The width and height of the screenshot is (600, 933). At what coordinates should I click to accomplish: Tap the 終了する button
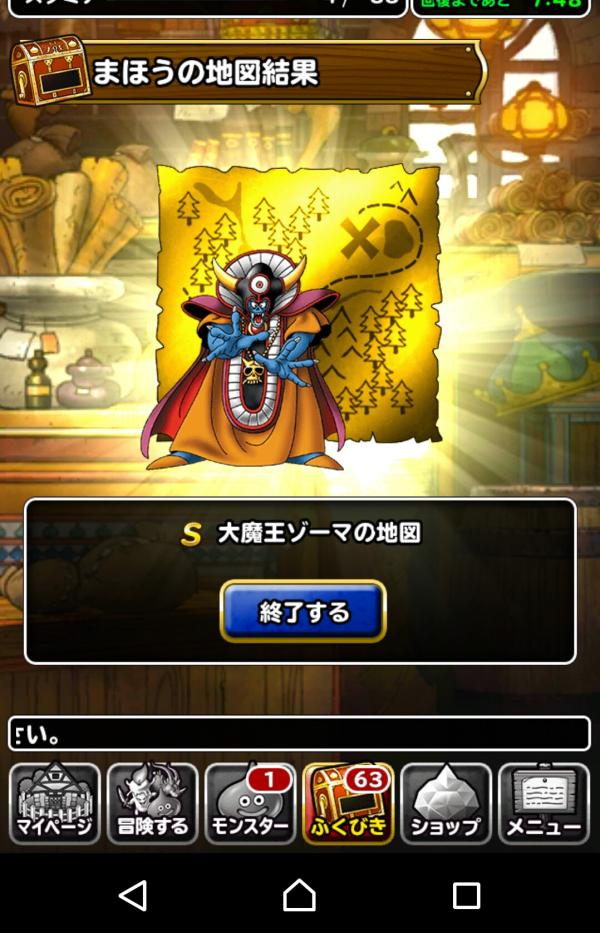coord(303,611)
